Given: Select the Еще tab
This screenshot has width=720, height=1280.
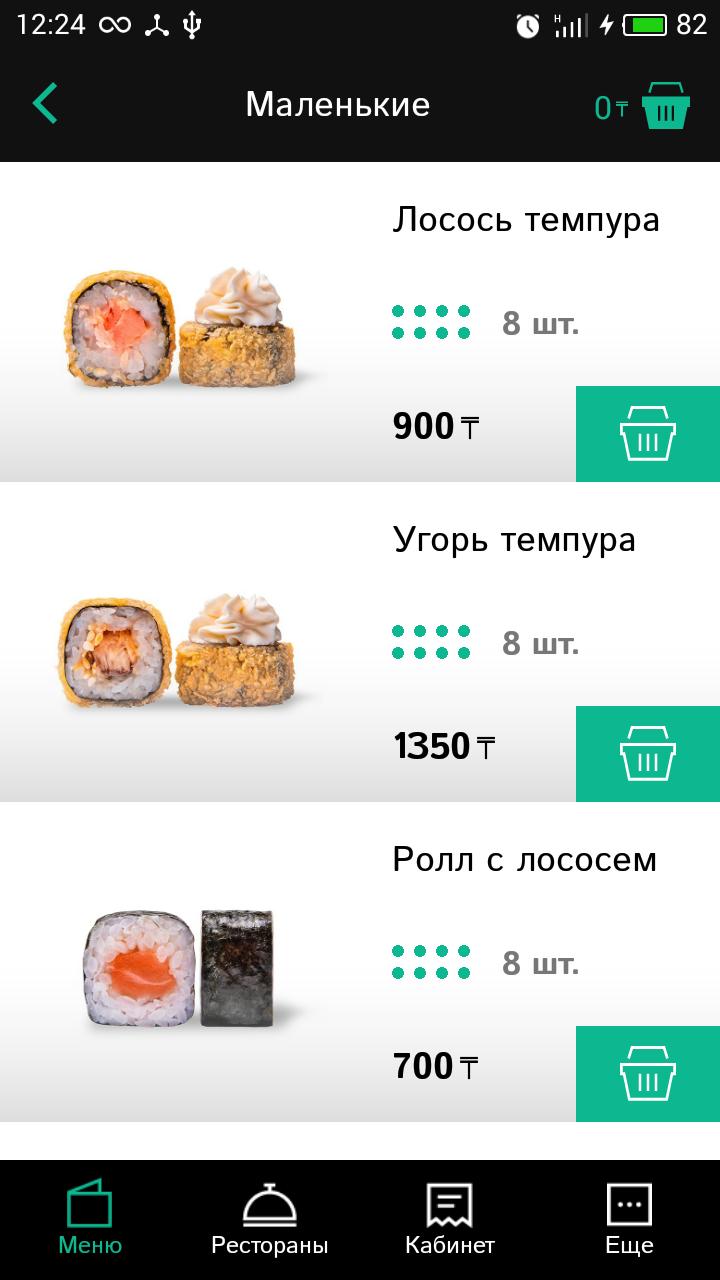Looking at the screenshot, I should pos(629,1218).
